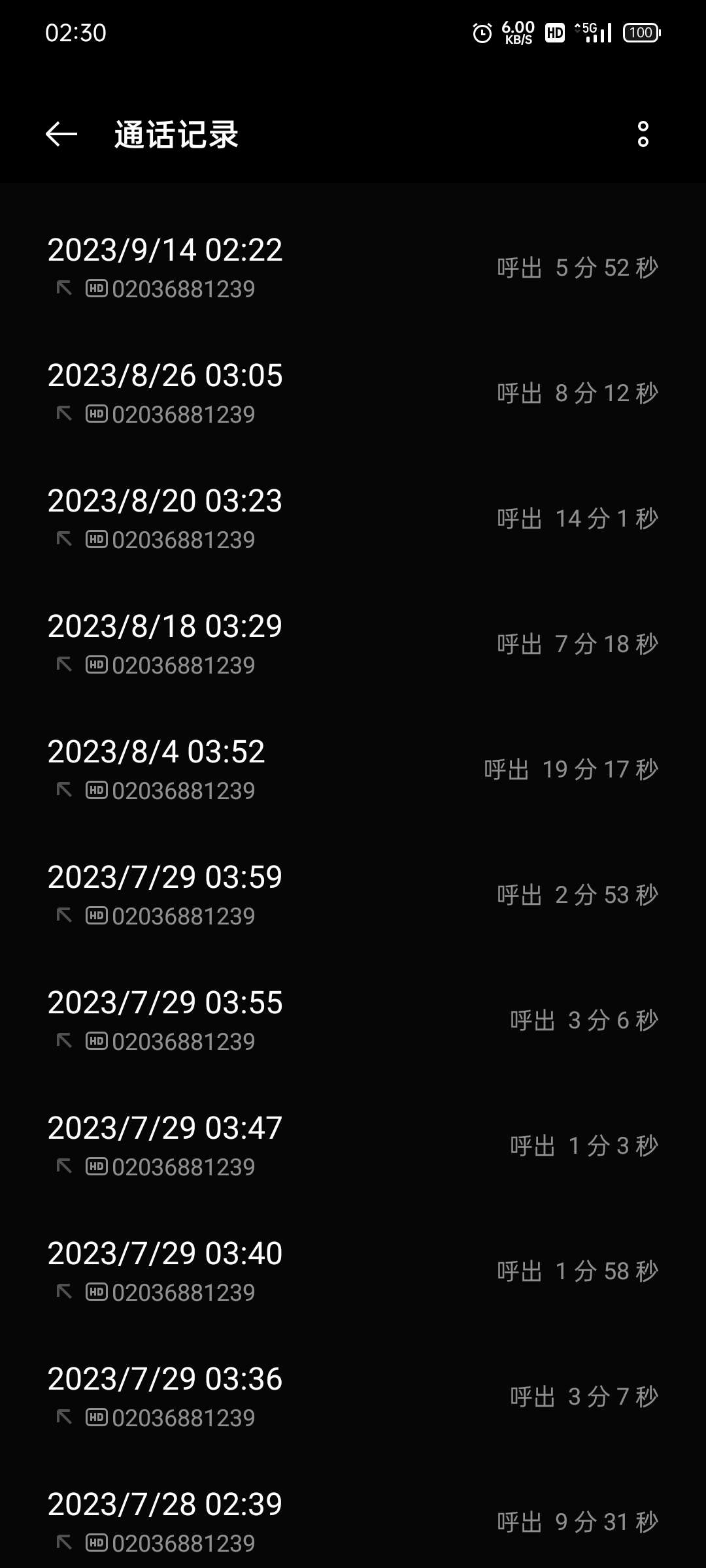Select the 2023/7/29 03:47 call entry
This screenshot has width=706, height=1568.
(x=353, y=1146)
